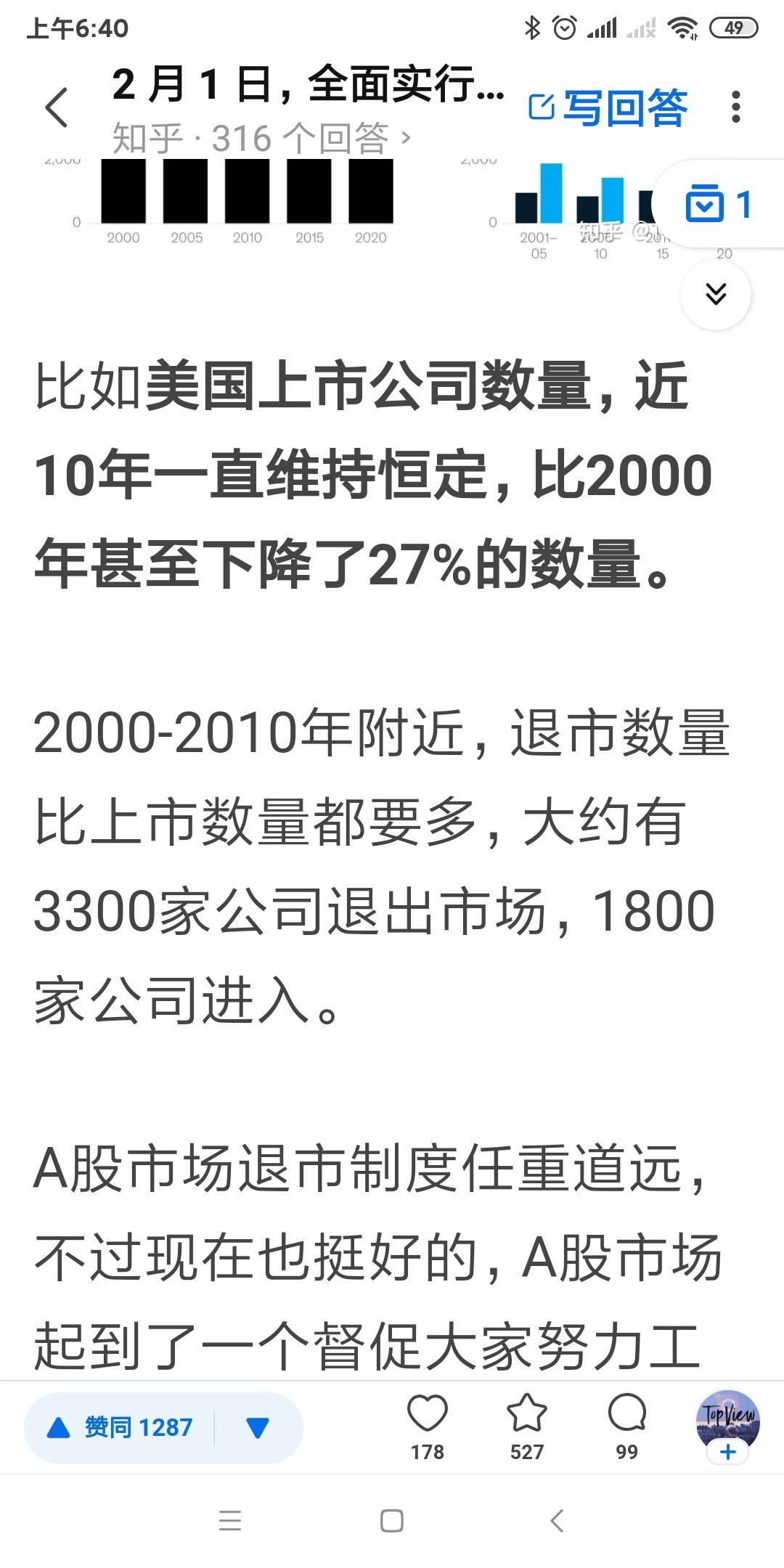Image resolution: width=784 pixels, height=1568 pixels.
Task: Open the 99 comments bubble
Action: point(626,1426)
